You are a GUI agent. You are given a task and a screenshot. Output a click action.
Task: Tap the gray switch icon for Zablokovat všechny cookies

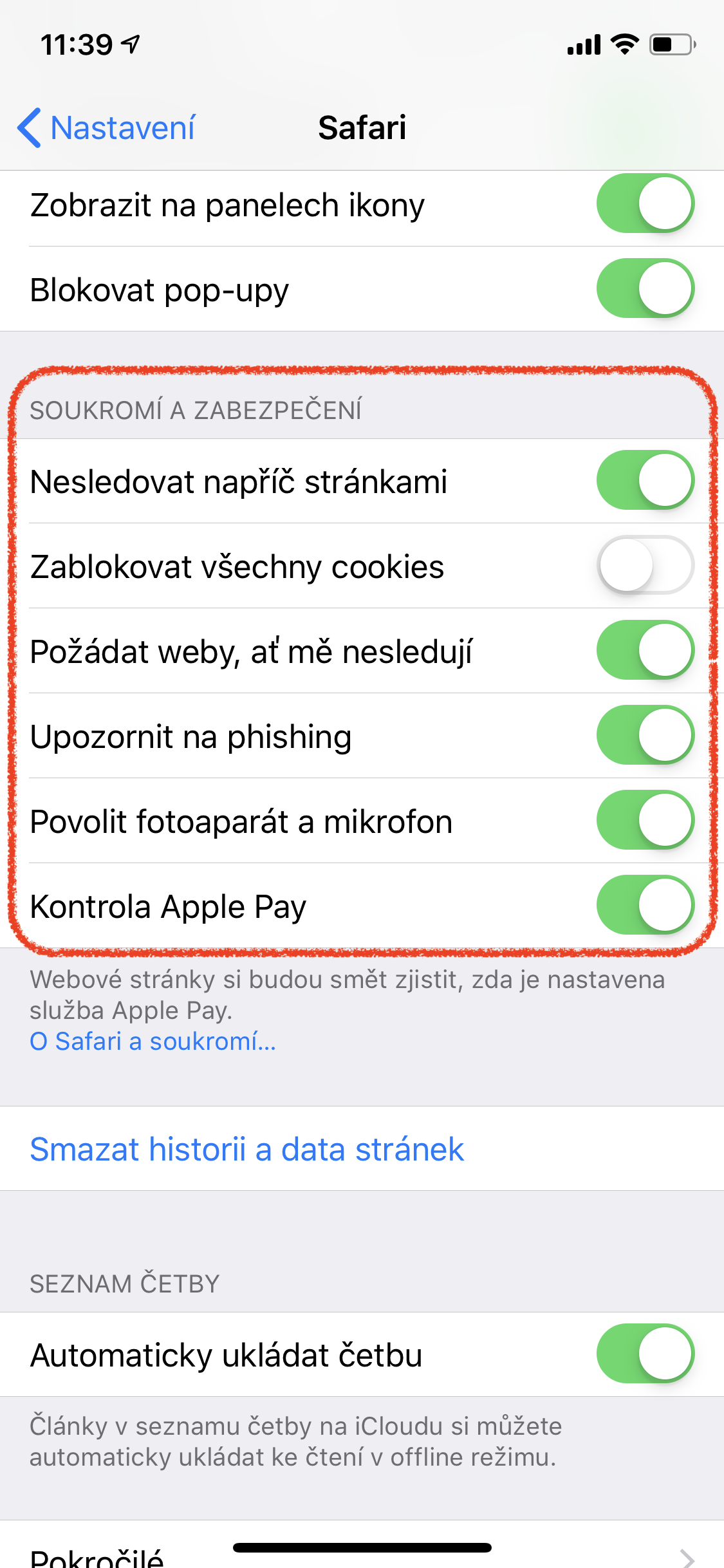pos(646,565)
